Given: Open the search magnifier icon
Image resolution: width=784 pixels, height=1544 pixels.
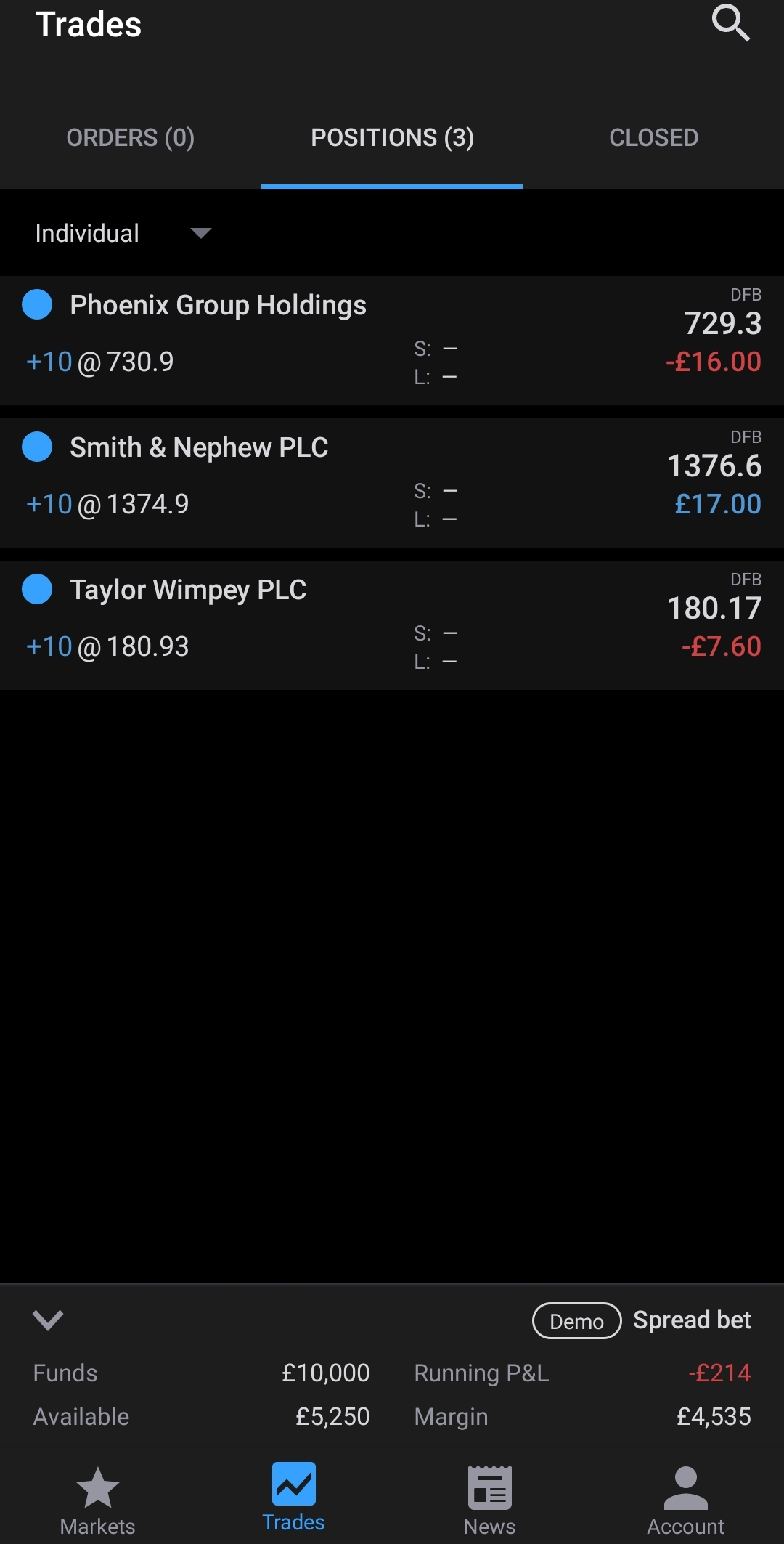Looking at the screenshot, I should point(730,23).
